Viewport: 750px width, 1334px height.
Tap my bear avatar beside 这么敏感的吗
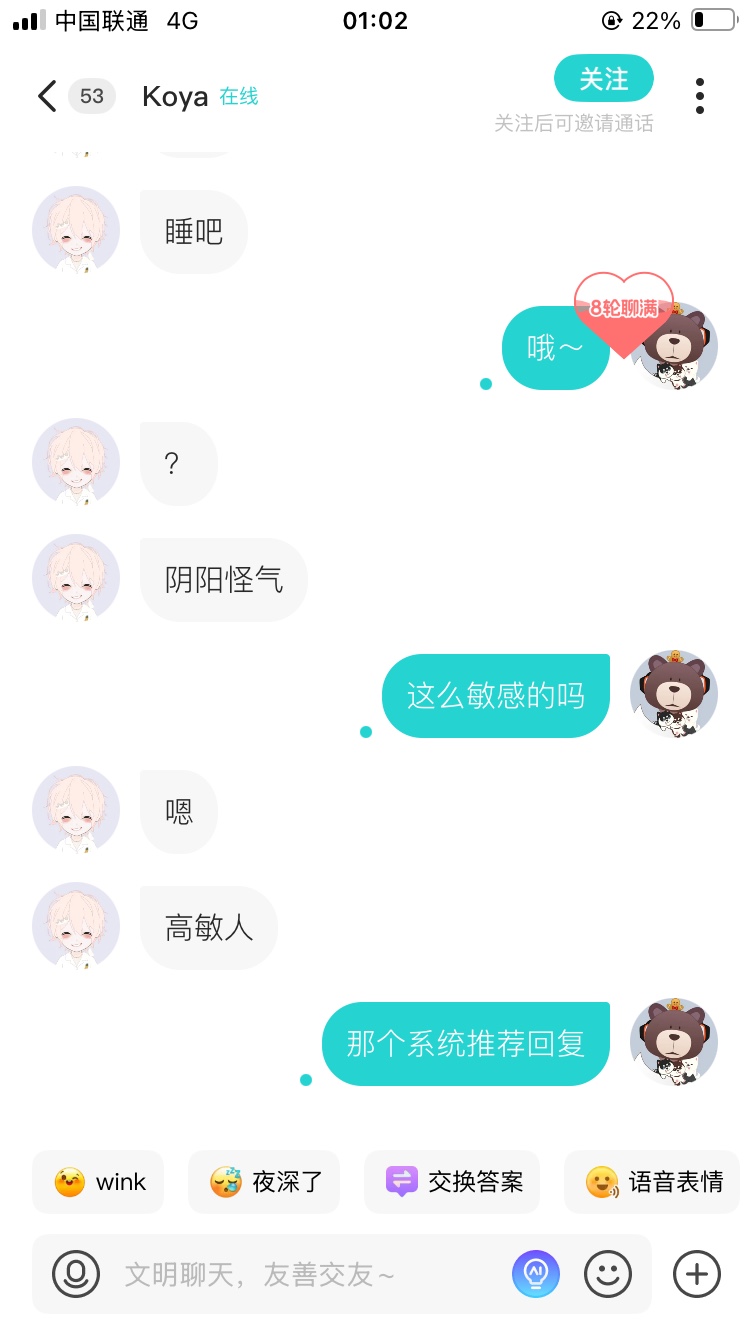coord(674,694)
